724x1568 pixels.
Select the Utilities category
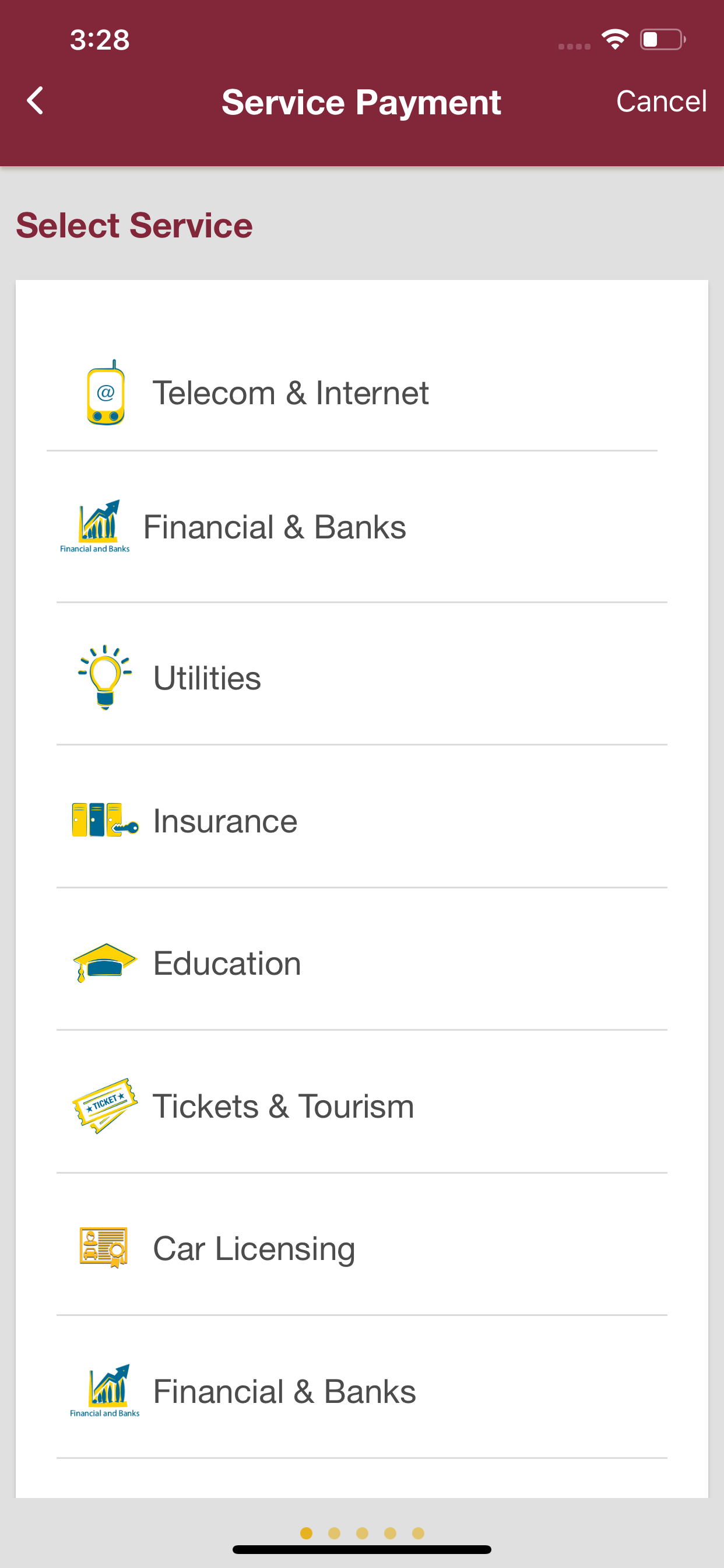[362, 677]
